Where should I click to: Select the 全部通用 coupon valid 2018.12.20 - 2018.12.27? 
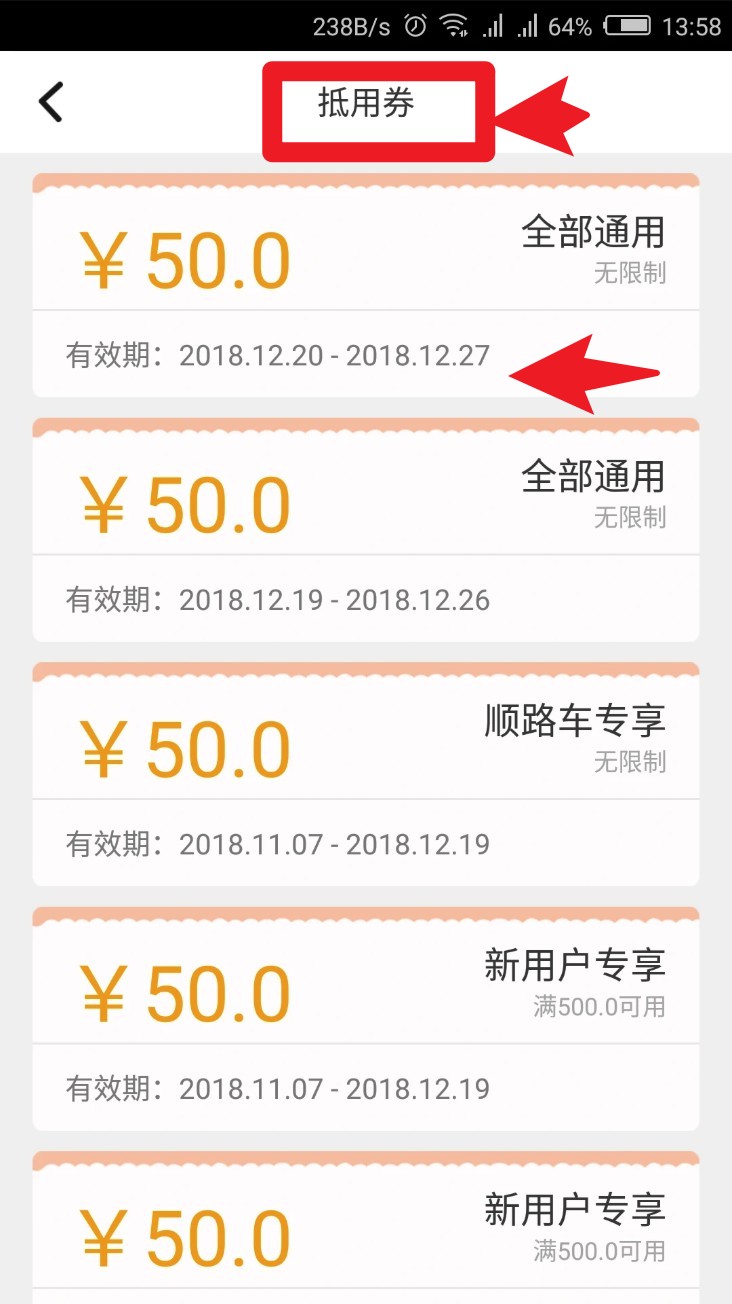pos(365,285)
